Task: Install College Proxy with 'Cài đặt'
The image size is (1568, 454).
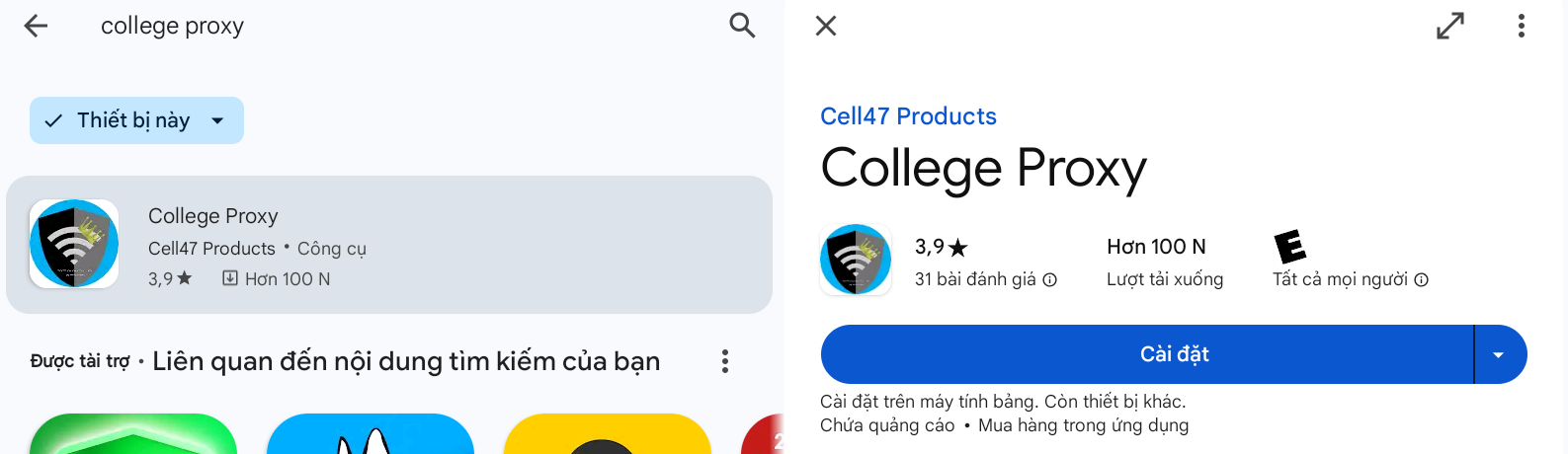Action: point(1146,354)
